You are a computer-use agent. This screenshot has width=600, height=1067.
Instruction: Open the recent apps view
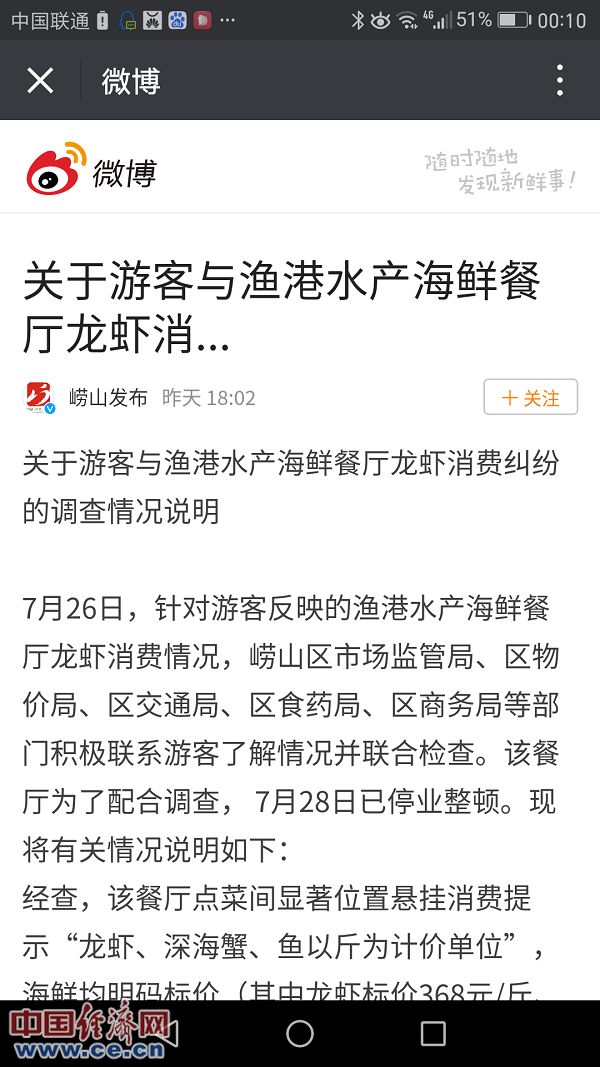pyautogui.click(x=432, y=1033)
